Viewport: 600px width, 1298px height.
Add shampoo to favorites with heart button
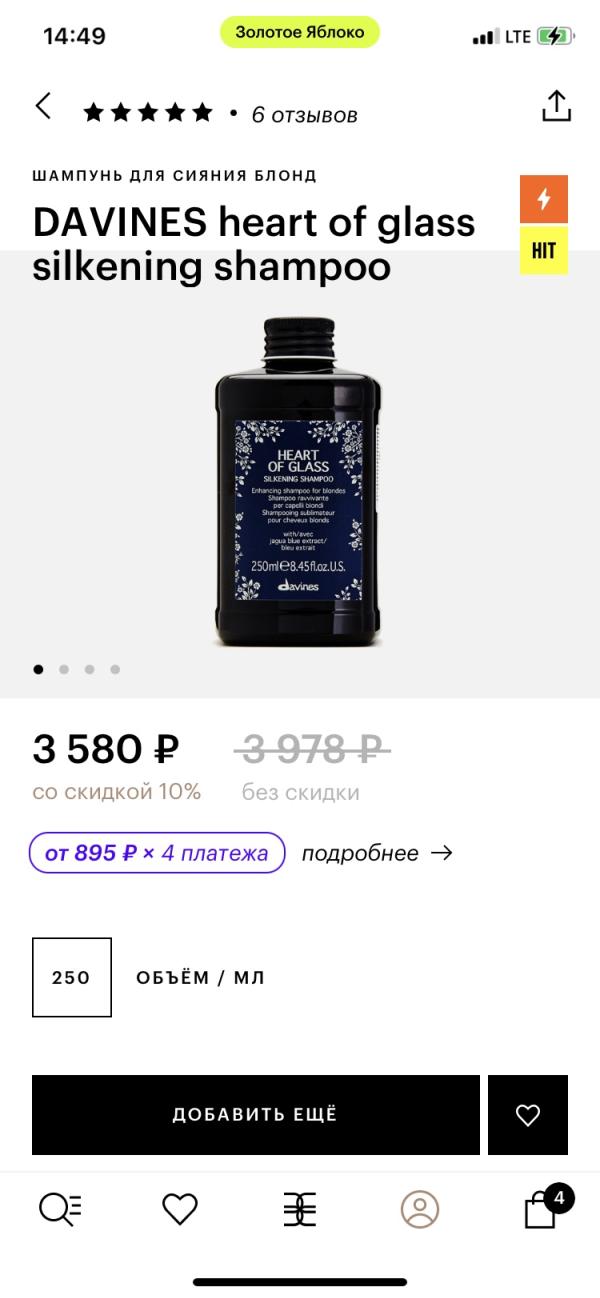[528, 1115]
